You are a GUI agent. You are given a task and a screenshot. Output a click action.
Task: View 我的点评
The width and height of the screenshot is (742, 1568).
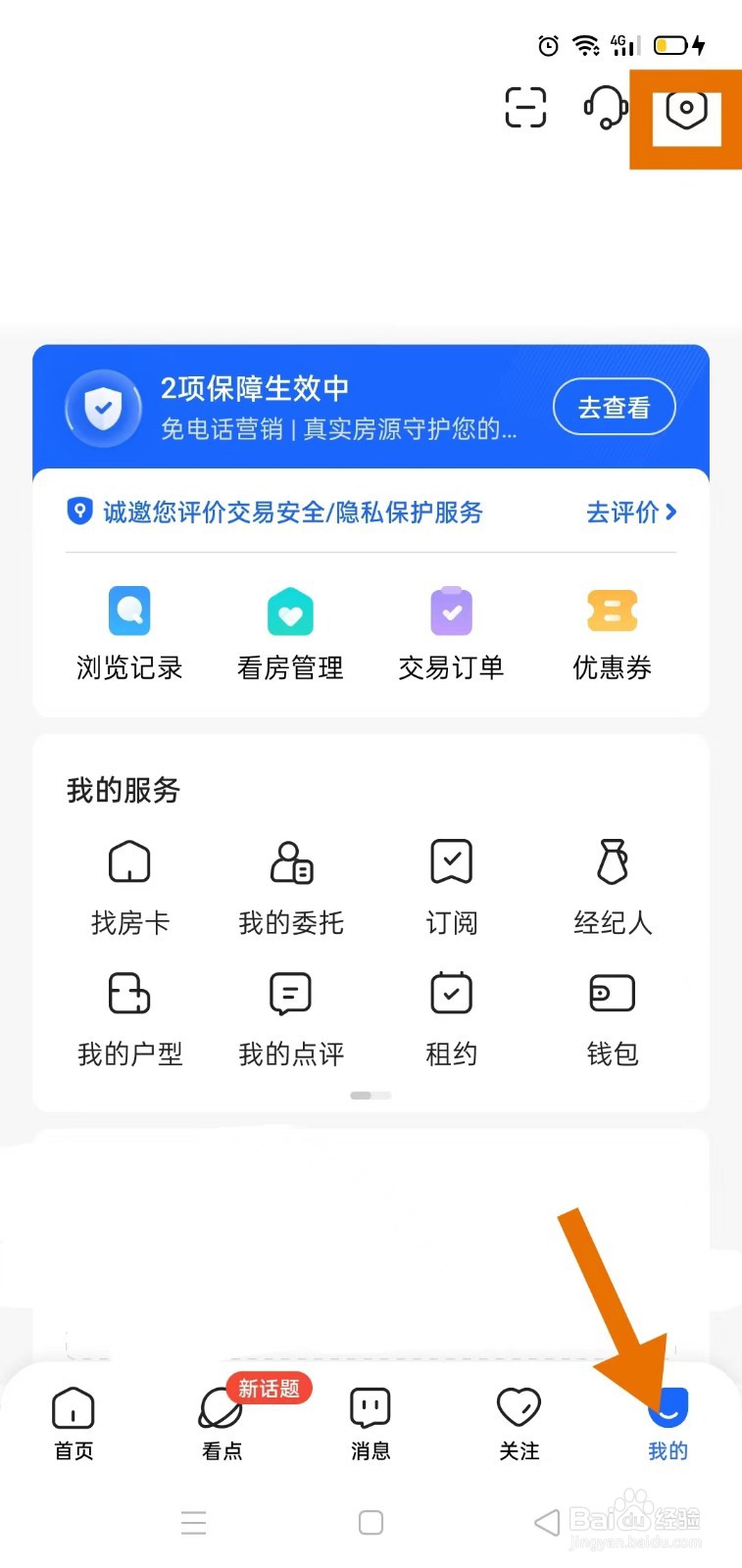point(290,1017)
